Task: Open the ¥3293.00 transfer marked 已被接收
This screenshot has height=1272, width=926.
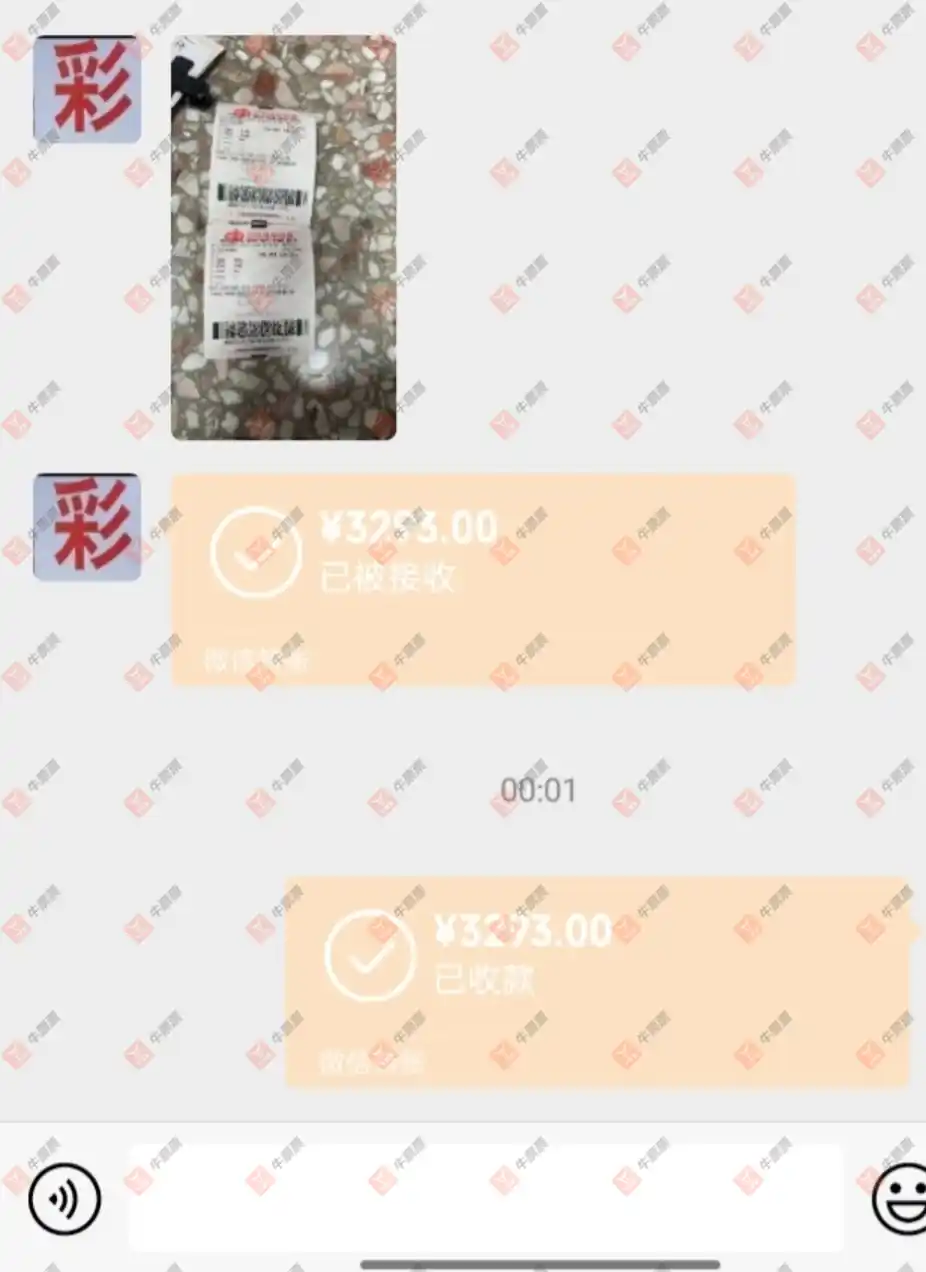Action: point(483,580)
